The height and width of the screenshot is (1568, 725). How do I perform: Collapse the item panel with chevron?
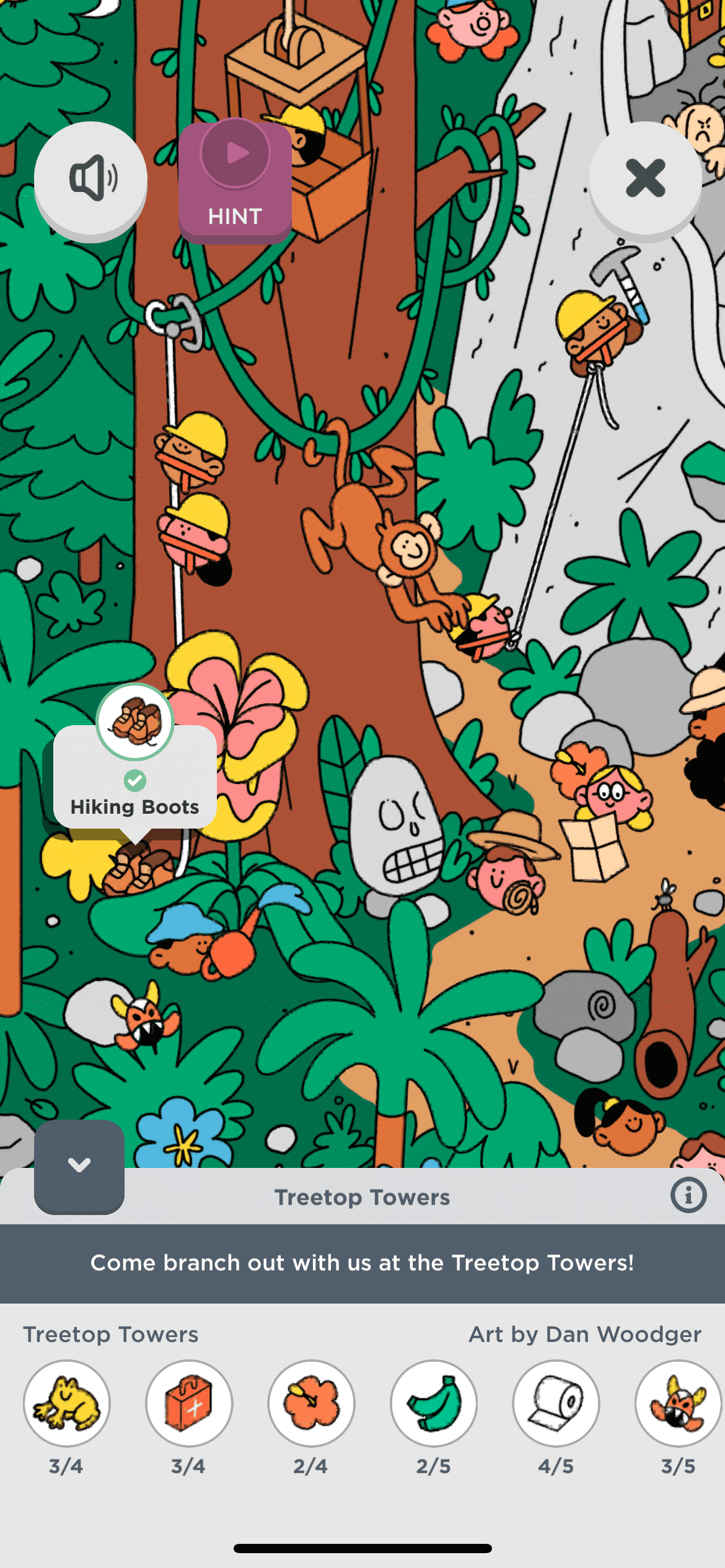[x=79, y=1165]
